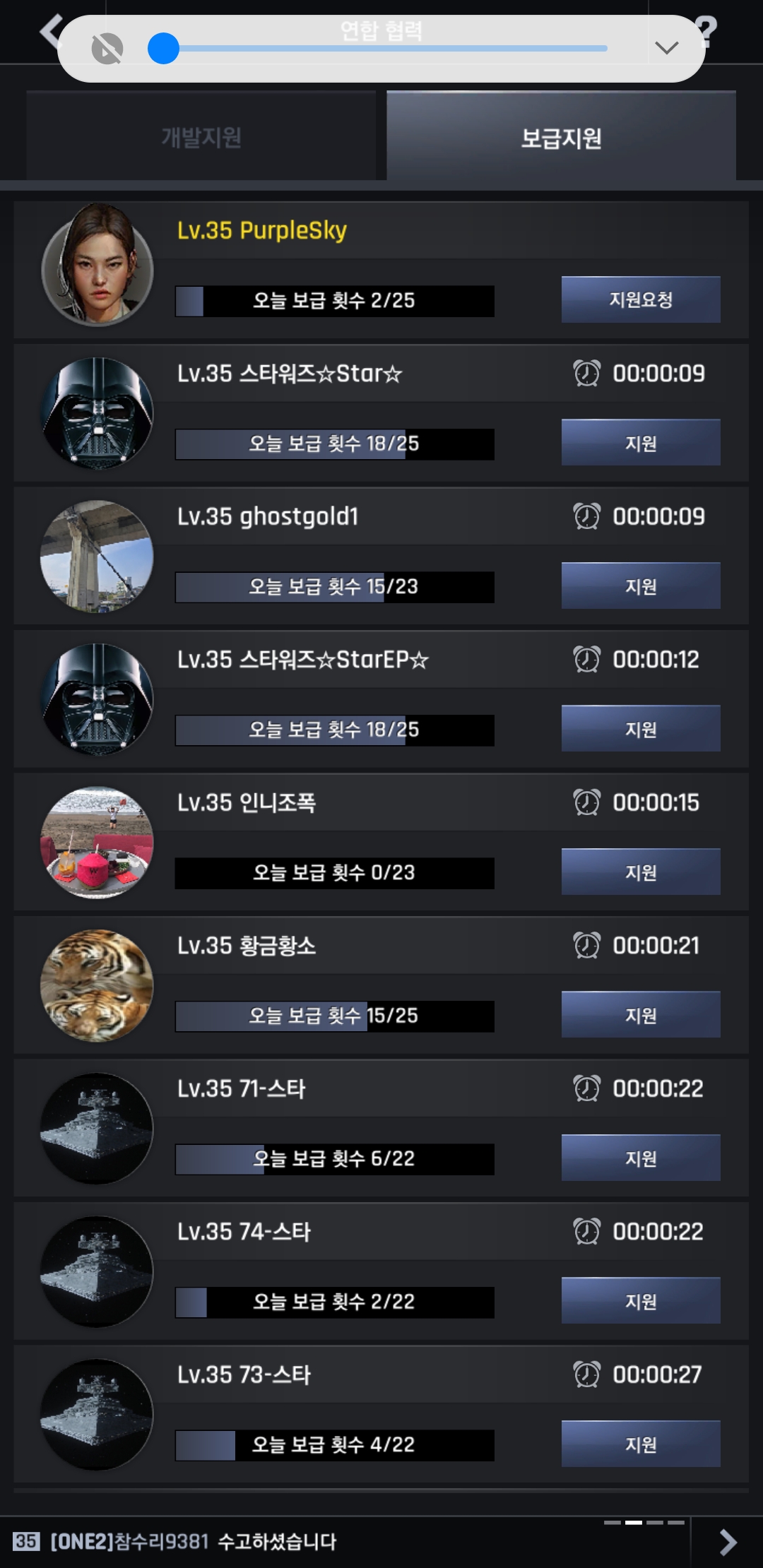Tap 지원 for 스타워즈☆Star☆

(641, 443)
